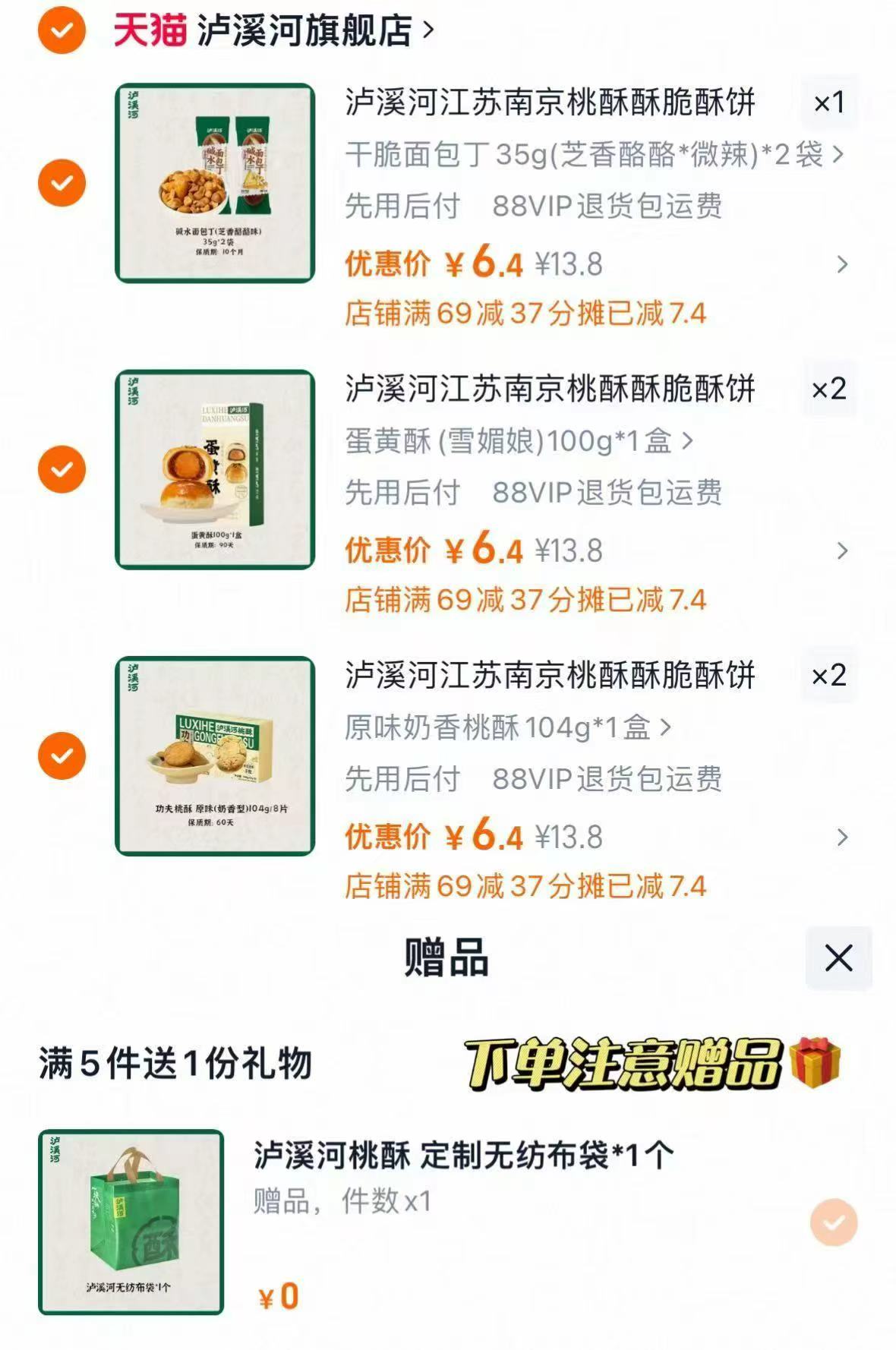Screen dimensions: 896x1350
Task: Click the 碱水面包丁 product thumbnail
Action: (x=214, y=181)
